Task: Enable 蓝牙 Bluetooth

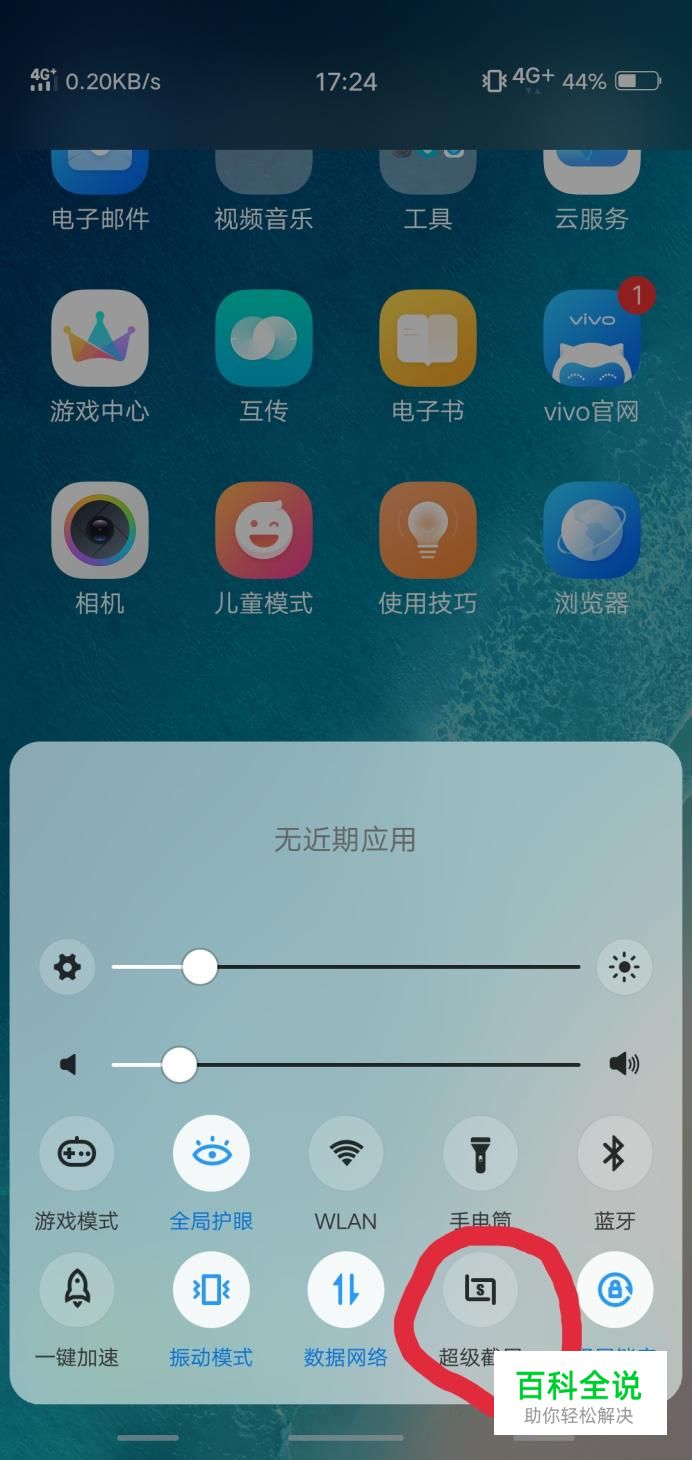Action: (614, 1154)
